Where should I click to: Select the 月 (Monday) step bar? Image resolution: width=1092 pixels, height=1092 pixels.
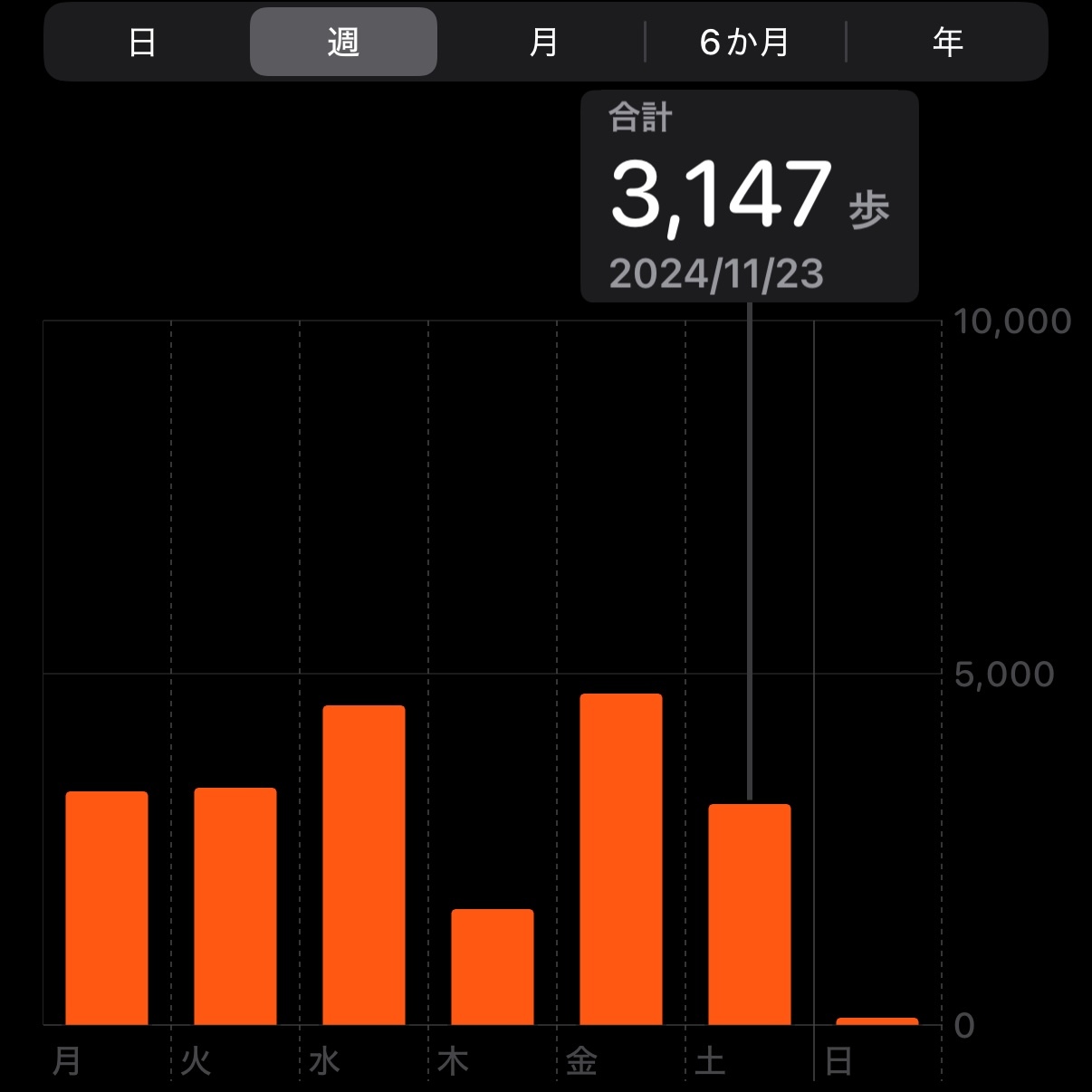[x=107, y=907]
